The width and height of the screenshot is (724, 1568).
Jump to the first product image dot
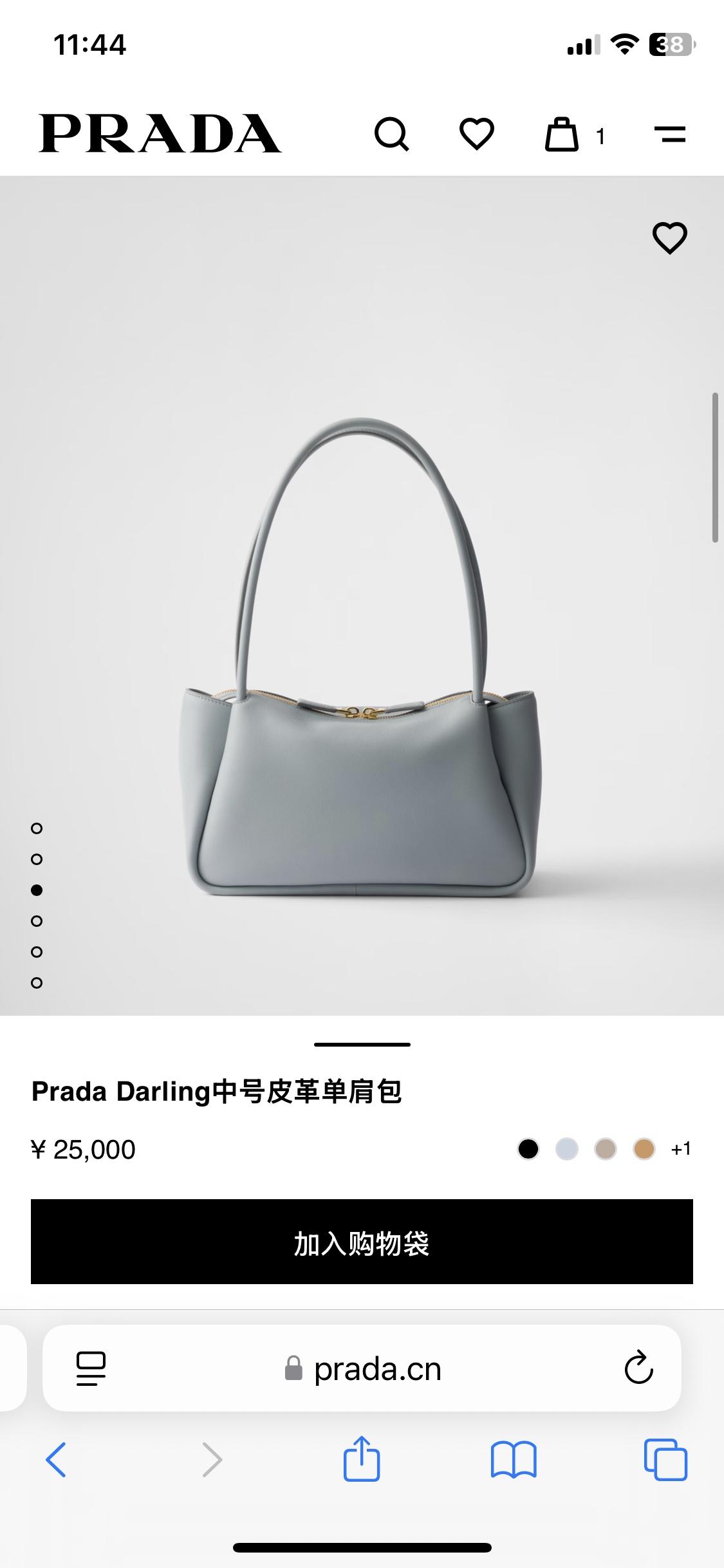[37, 828]
